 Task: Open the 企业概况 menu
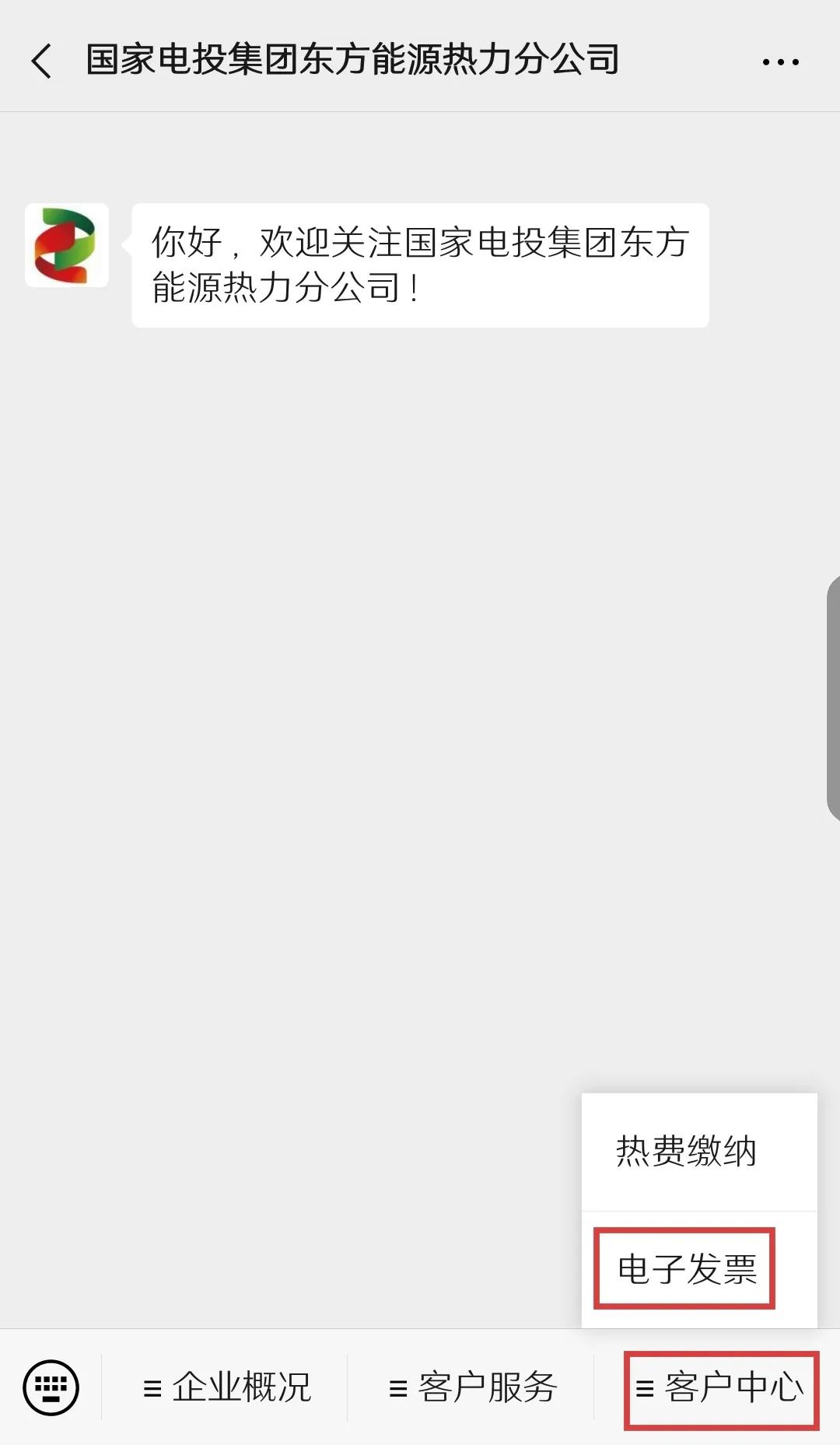click(x=226, y=1387)
